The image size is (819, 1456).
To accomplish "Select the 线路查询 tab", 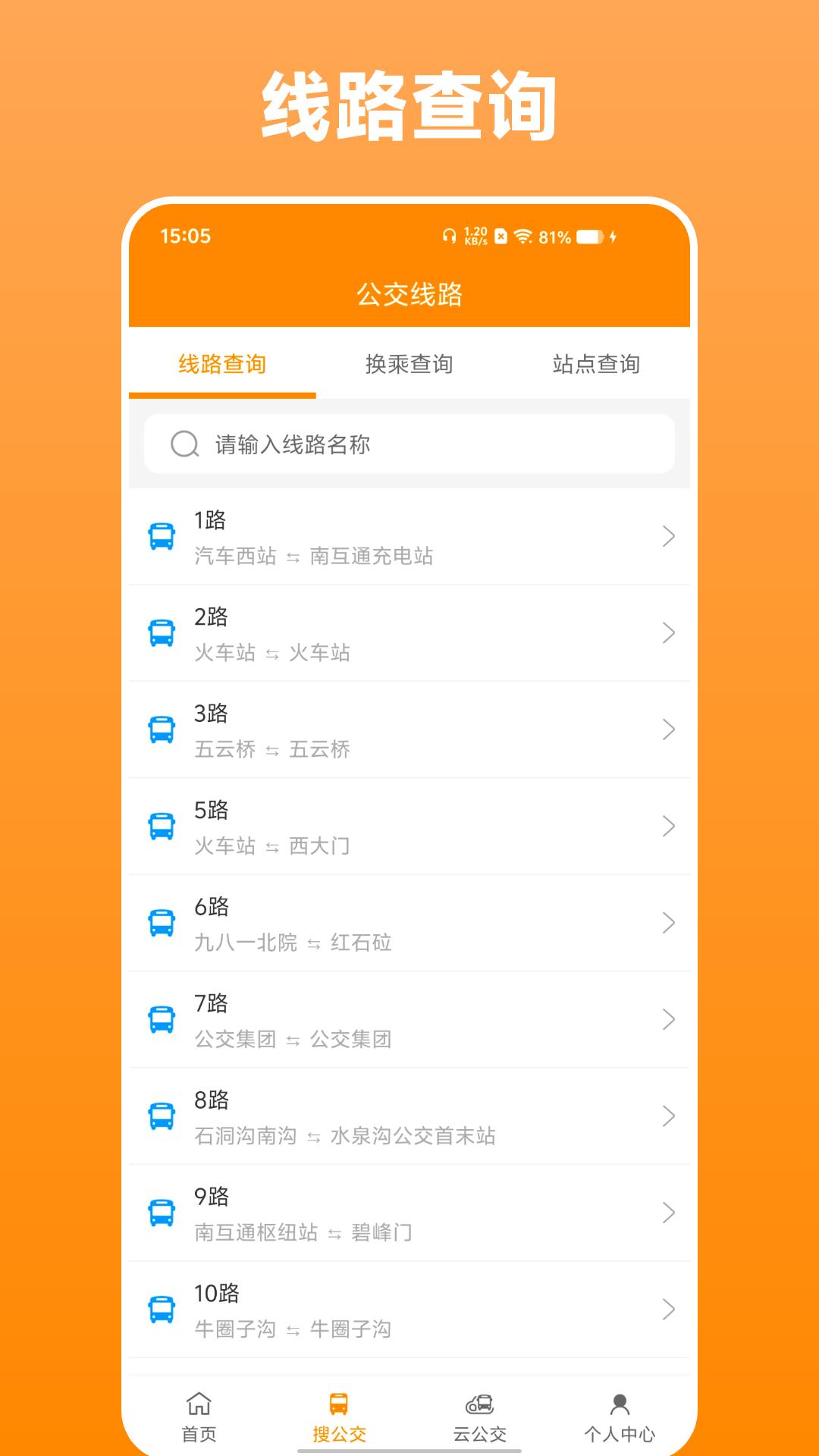I will (222, 365).
